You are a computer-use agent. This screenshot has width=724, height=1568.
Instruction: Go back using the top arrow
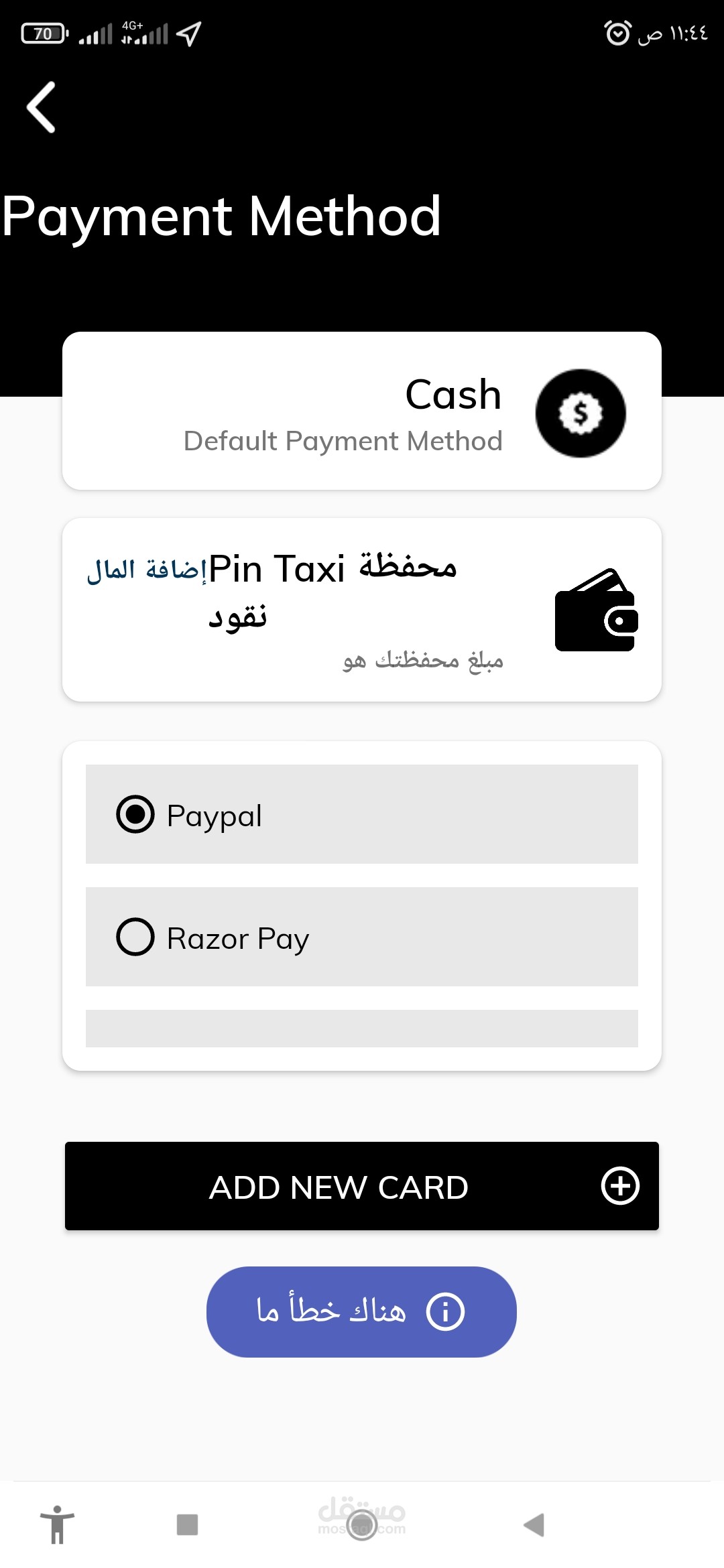[x=42, y=107]
